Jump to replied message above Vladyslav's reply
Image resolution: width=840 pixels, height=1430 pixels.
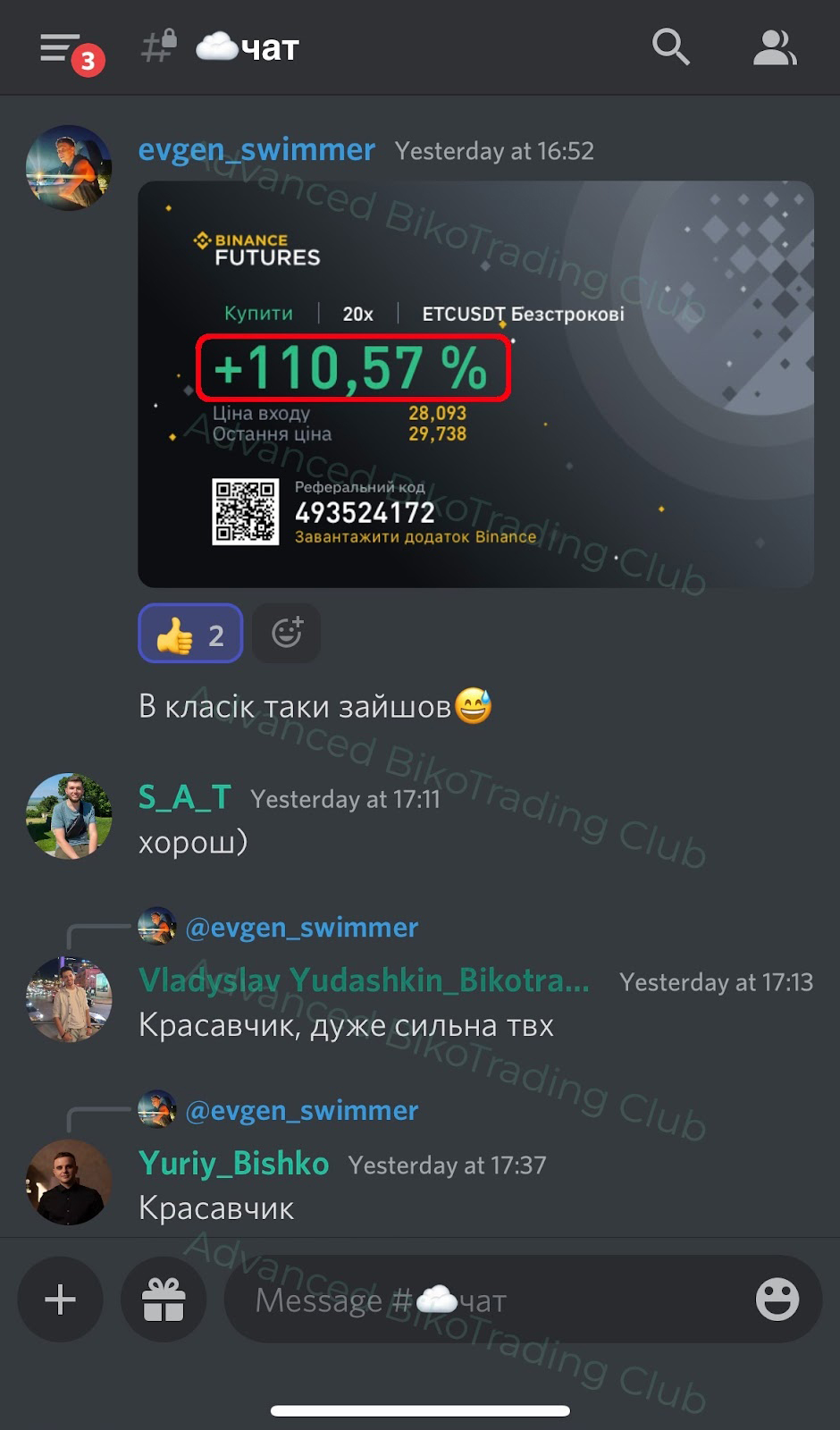pos(300,928)
